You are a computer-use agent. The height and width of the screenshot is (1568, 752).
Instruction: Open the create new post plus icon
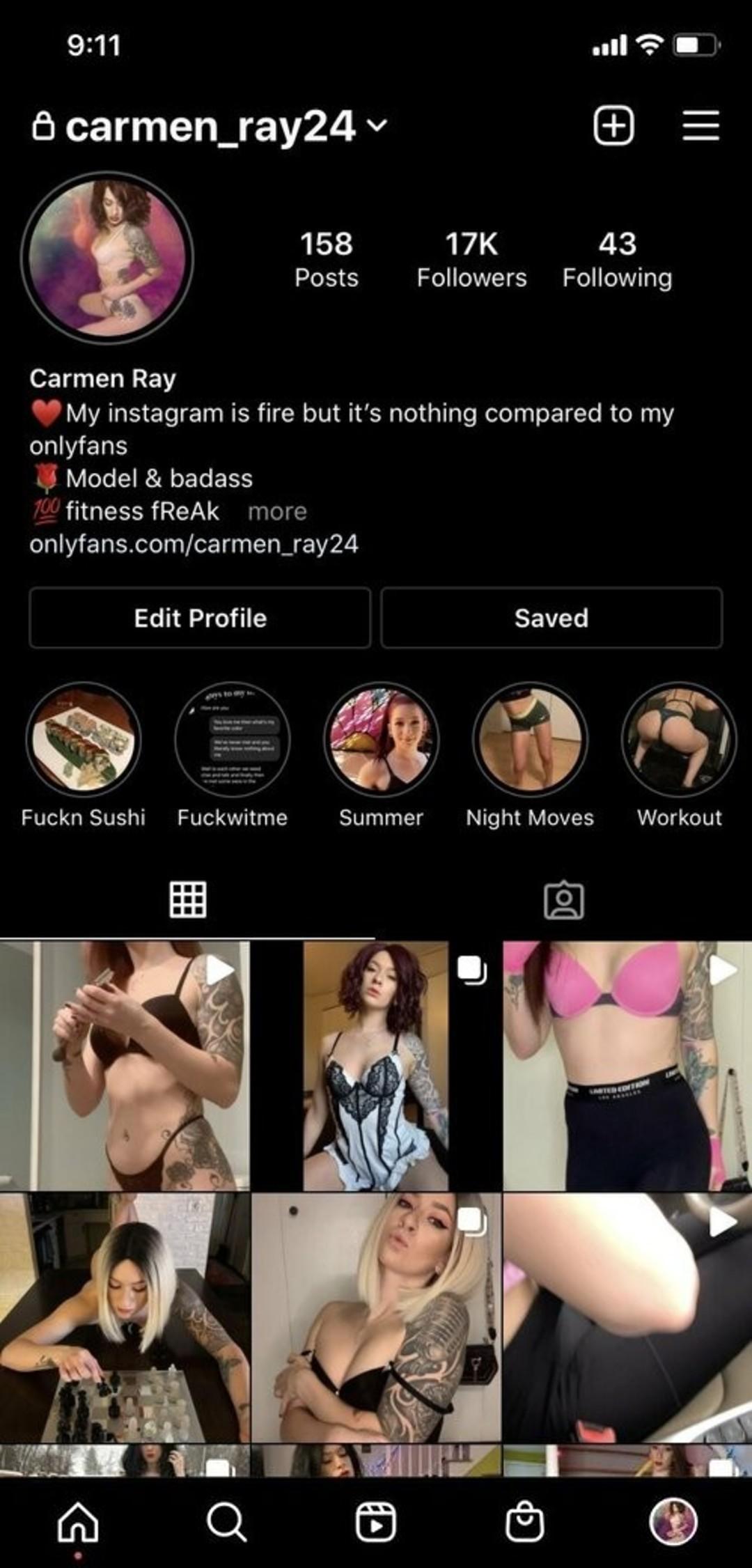pyautogui.click(x=613, y=126)
